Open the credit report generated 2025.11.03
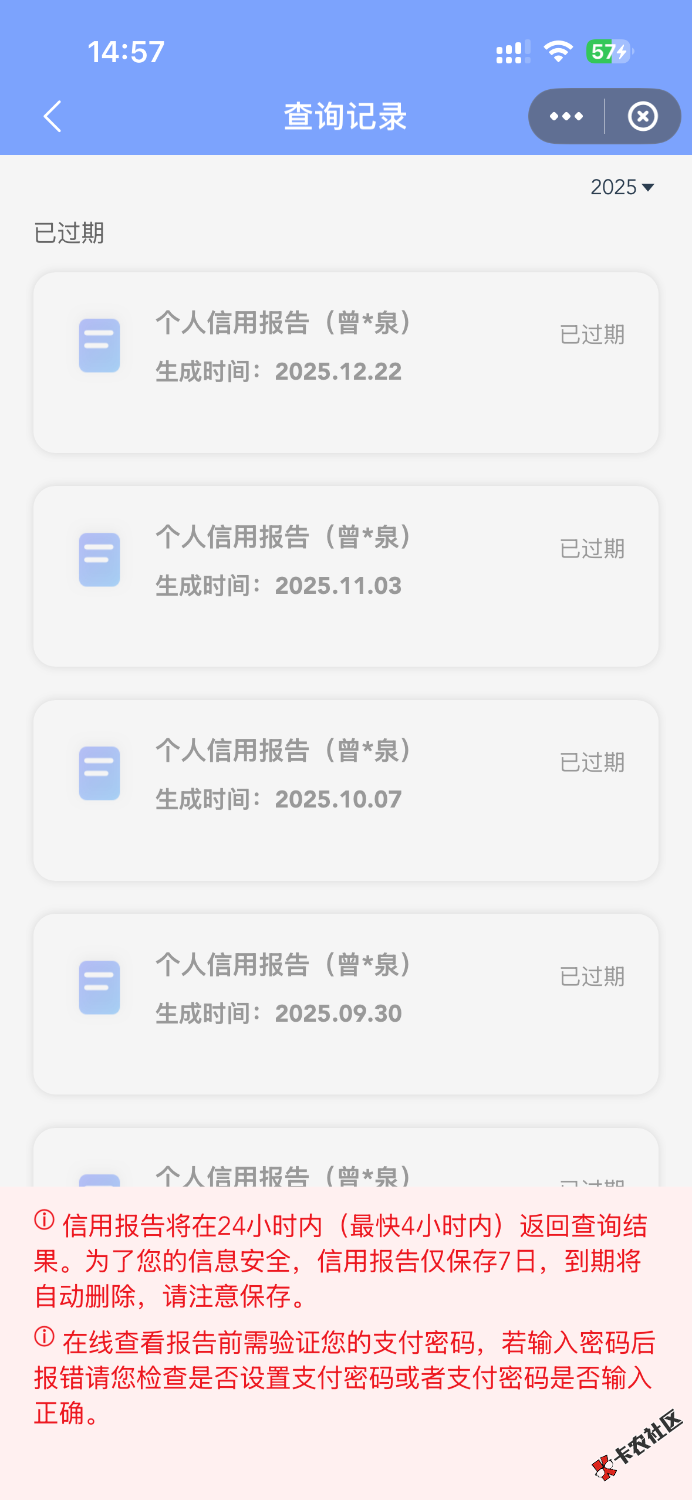Screen dimensions: 692x1500 click(x=346, y=576)
